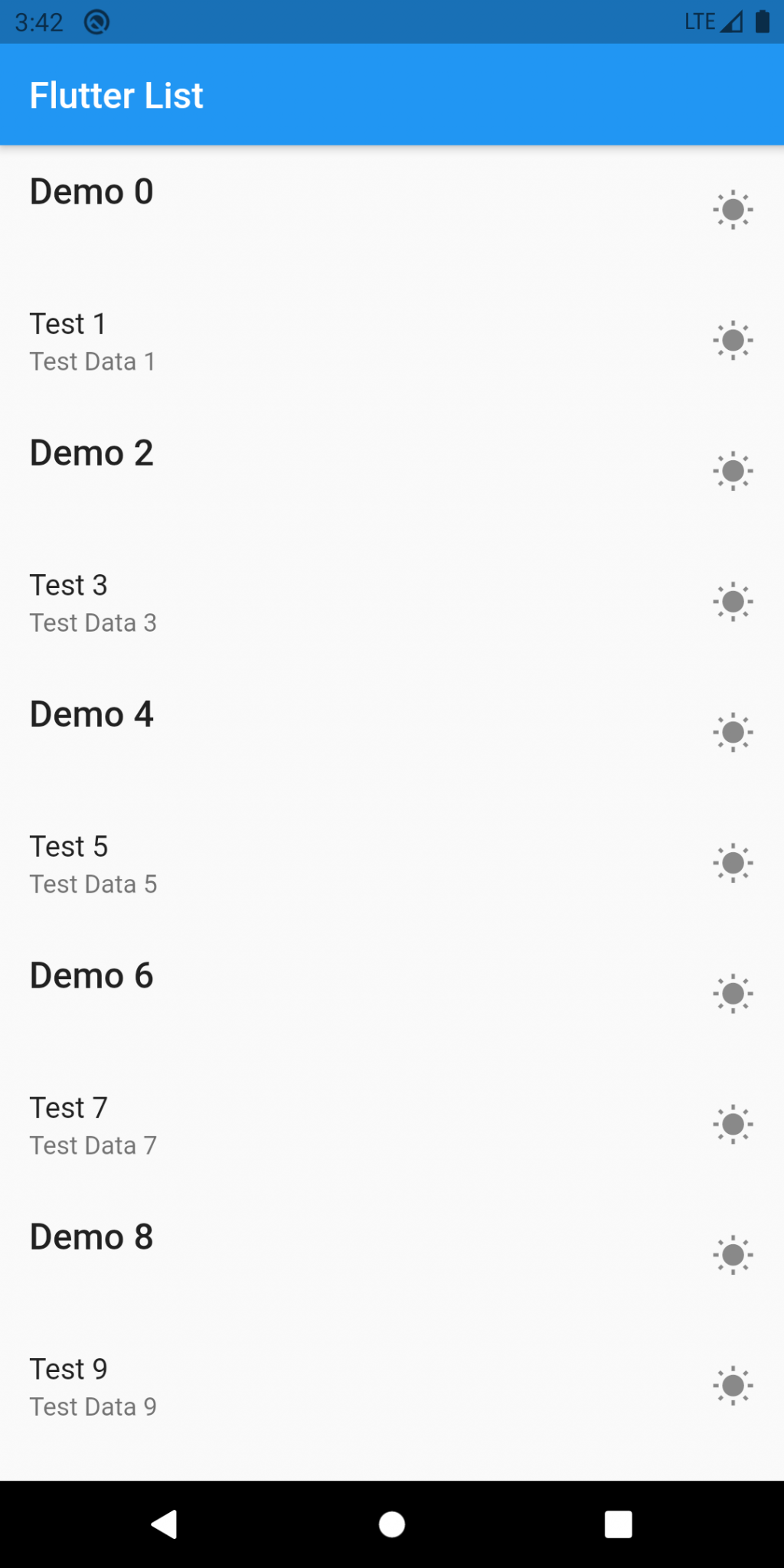Click the brightness icon for Demo 2
The image size is (784, 1568).
pyautogui.click(x=733, y=469)
